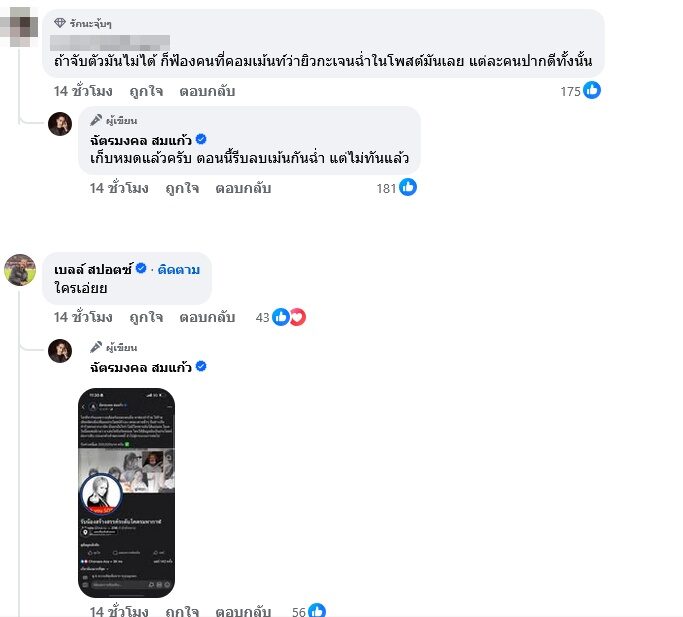Reply to the comment by รักนะจุ๊บๆ

[x=207, y=90]
